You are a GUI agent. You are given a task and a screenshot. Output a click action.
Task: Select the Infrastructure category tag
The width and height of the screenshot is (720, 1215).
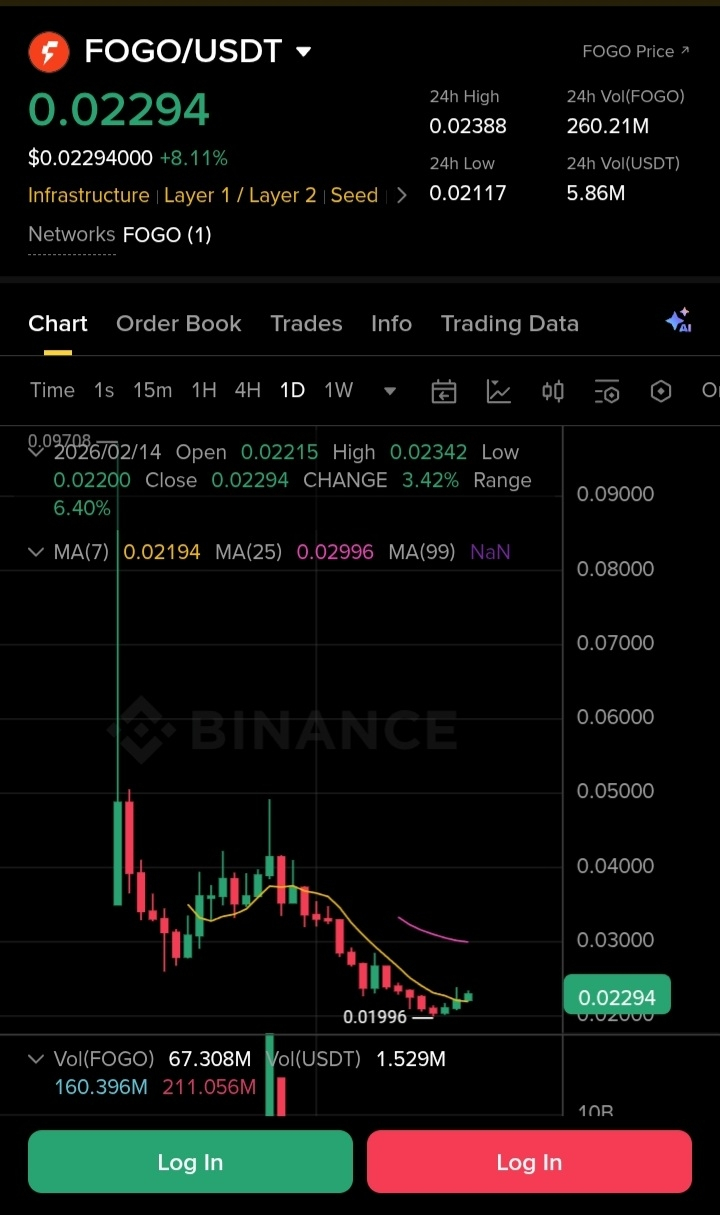tap(88, 195)
